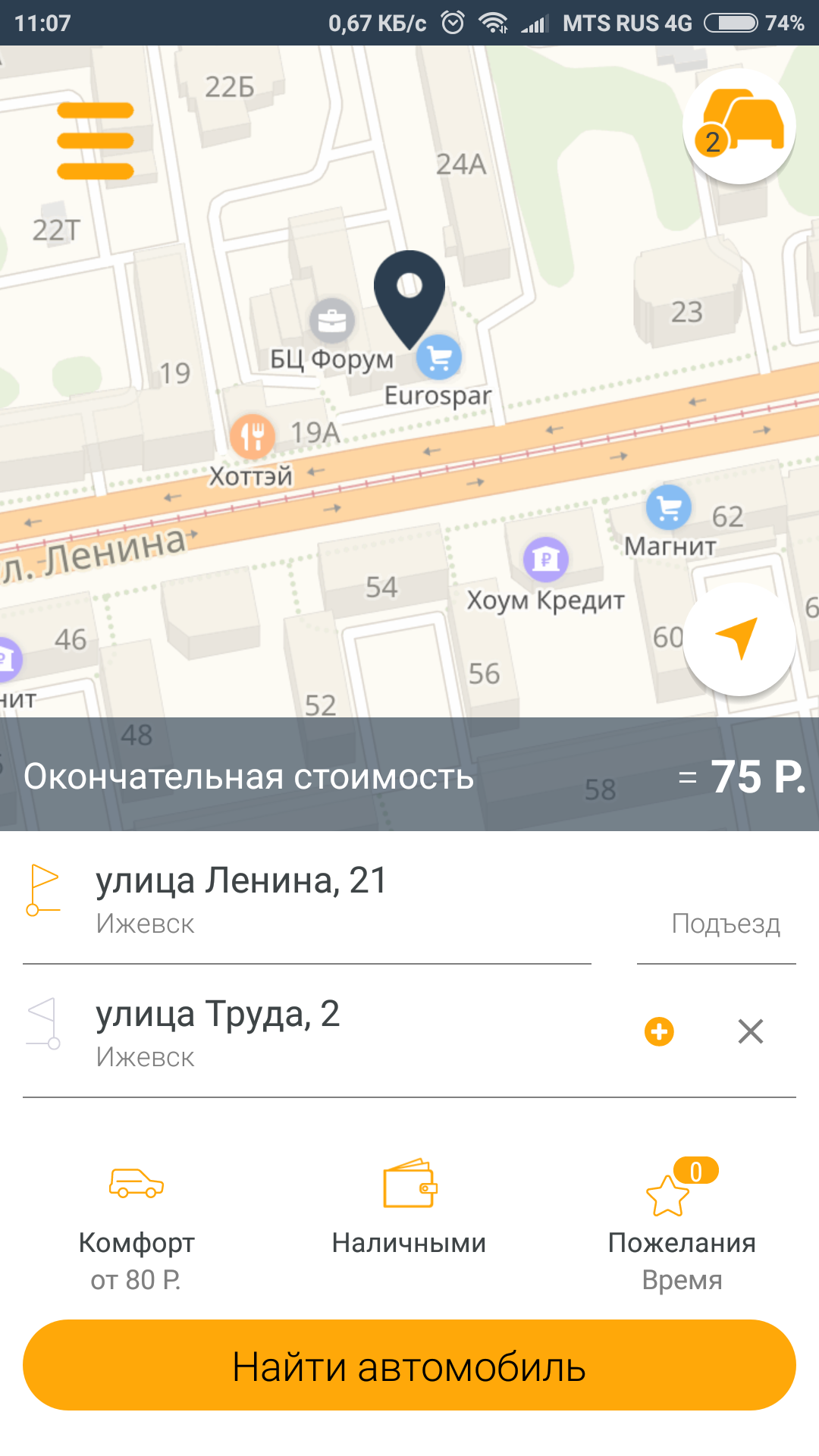The image size is (819, 1456).
Task: Edit pickup address улица Ленина, 21
Action: point(303,899)
